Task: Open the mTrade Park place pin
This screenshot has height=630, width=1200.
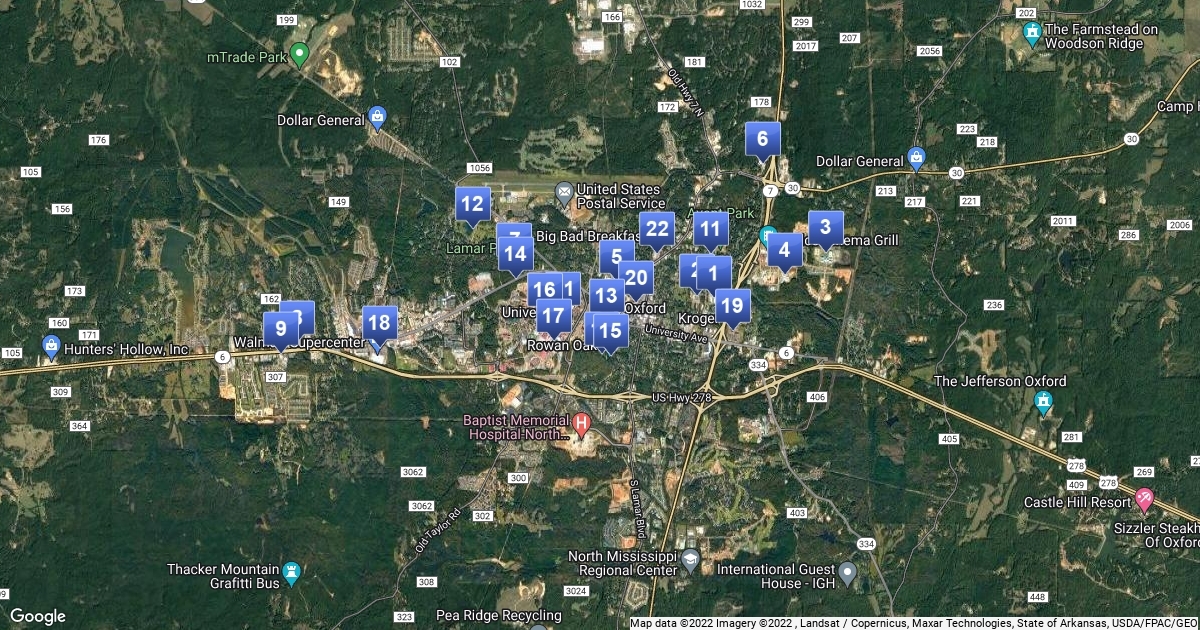Action: point(299,54)
